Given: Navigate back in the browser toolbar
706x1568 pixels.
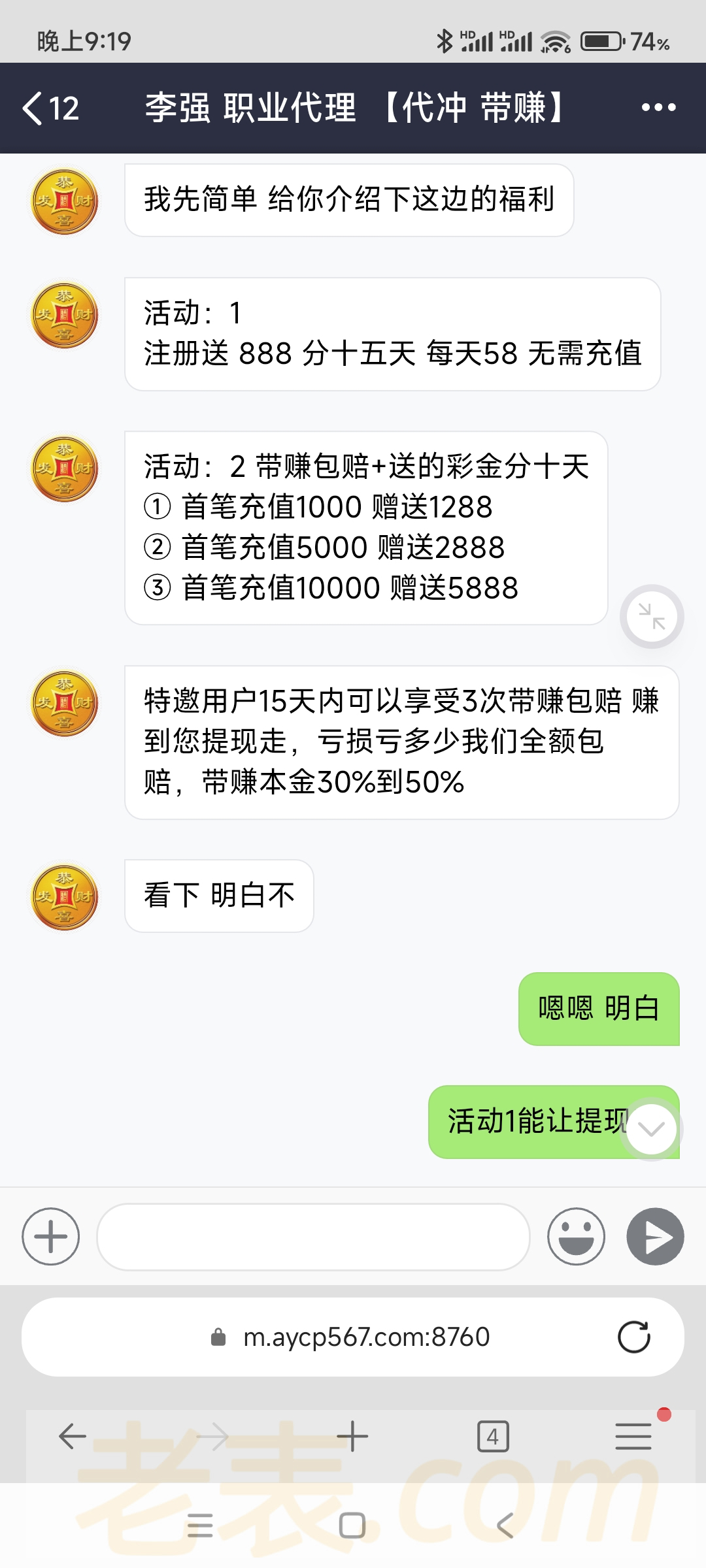Looking at the screenshot, I should pos(73,1437).
